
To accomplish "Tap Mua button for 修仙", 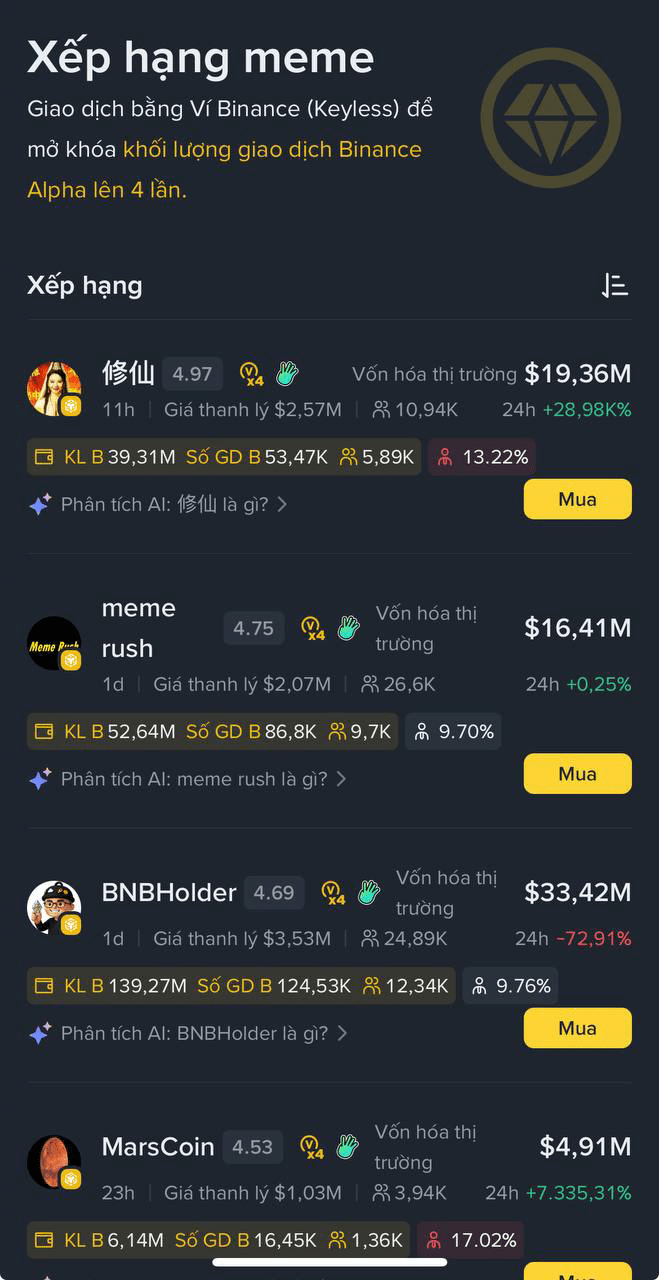I will click(577, 499).
